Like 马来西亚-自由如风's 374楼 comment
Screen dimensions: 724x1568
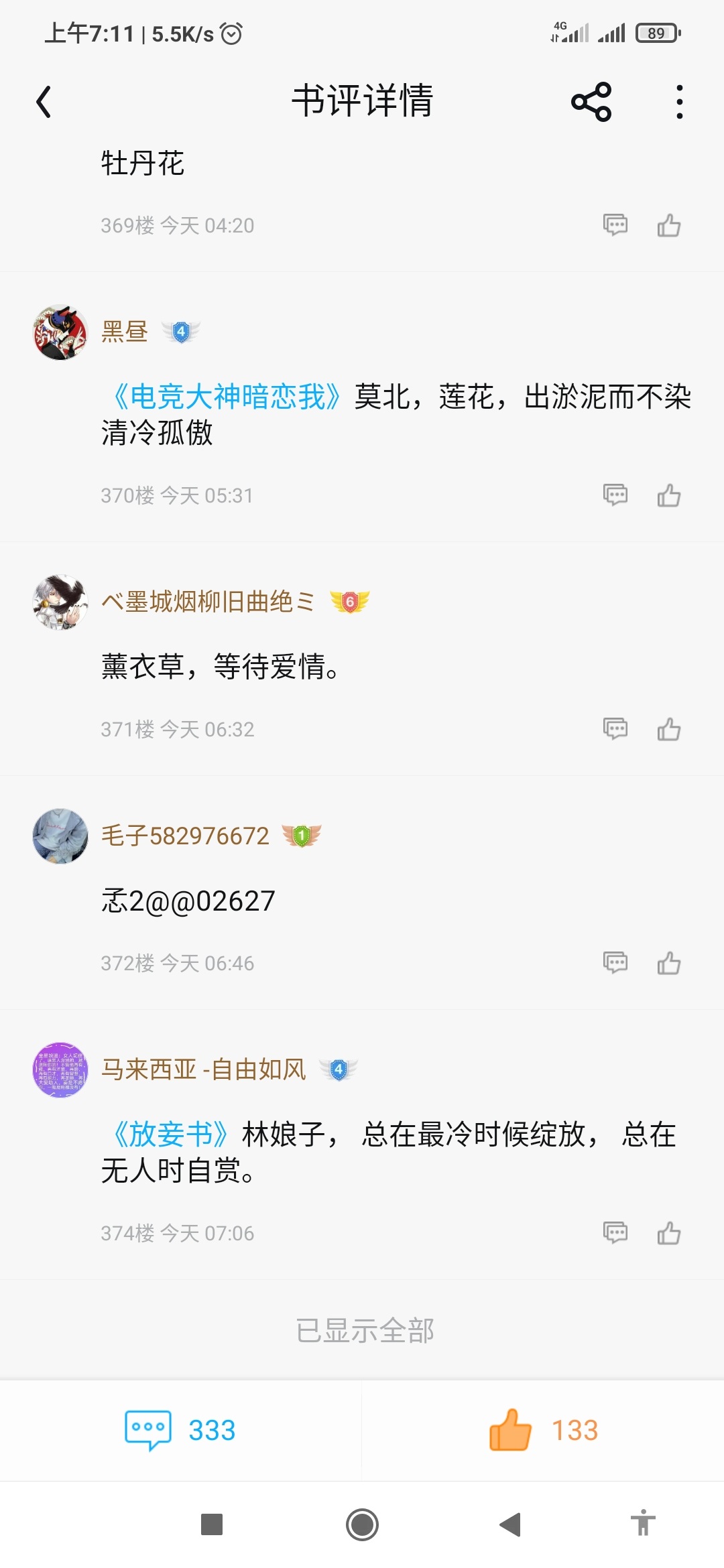668,1233
